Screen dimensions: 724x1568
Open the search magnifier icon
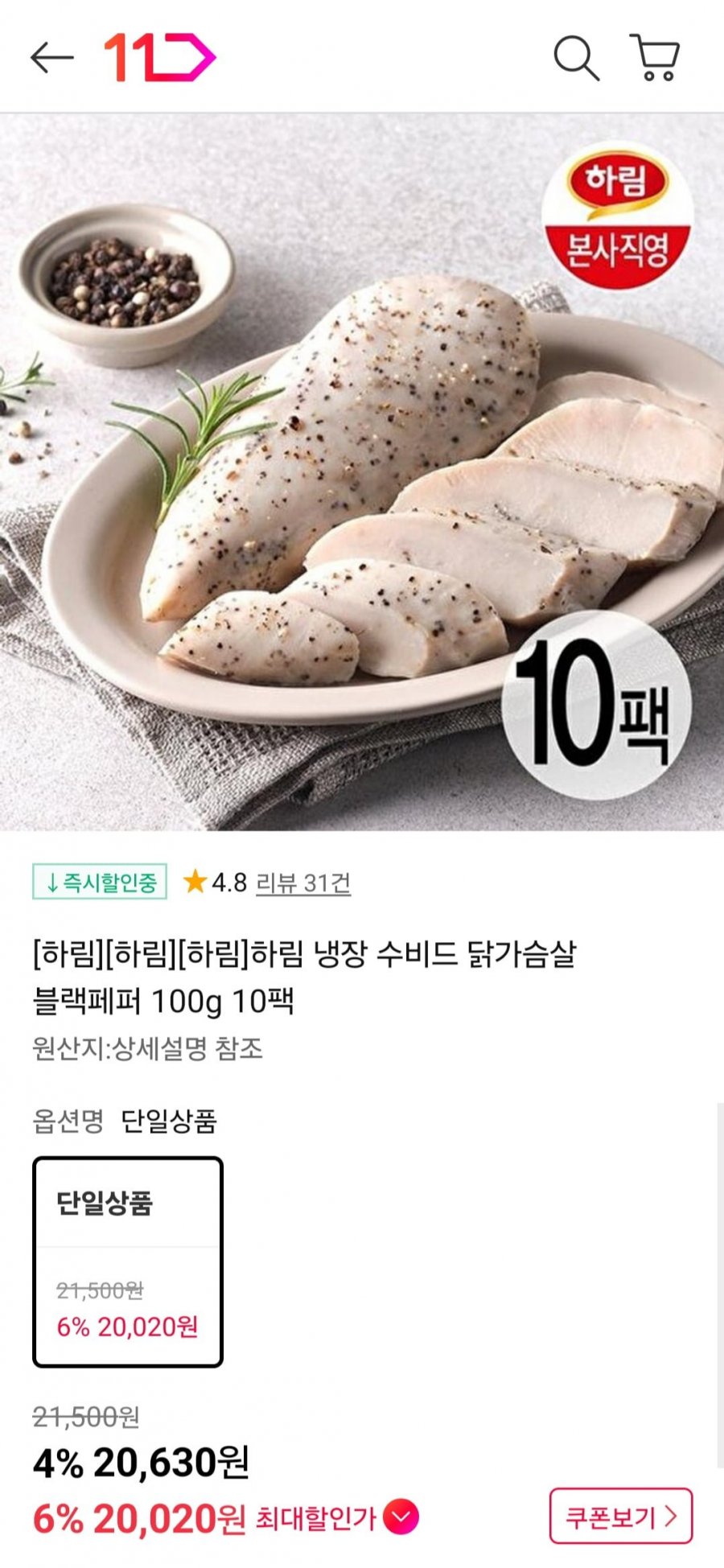(x=576, y=58)
